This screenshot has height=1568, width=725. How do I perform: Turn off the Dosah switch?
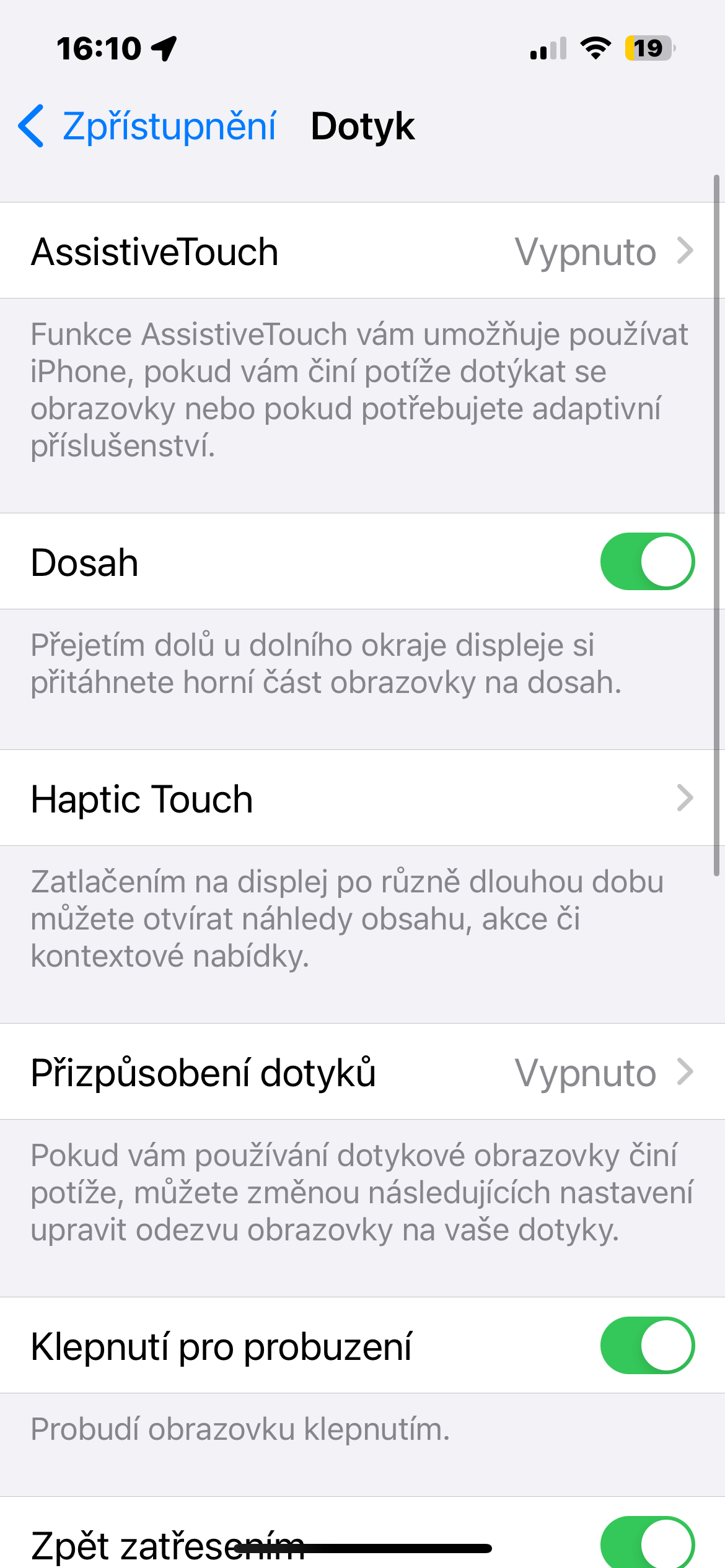[x=647, y=562]
